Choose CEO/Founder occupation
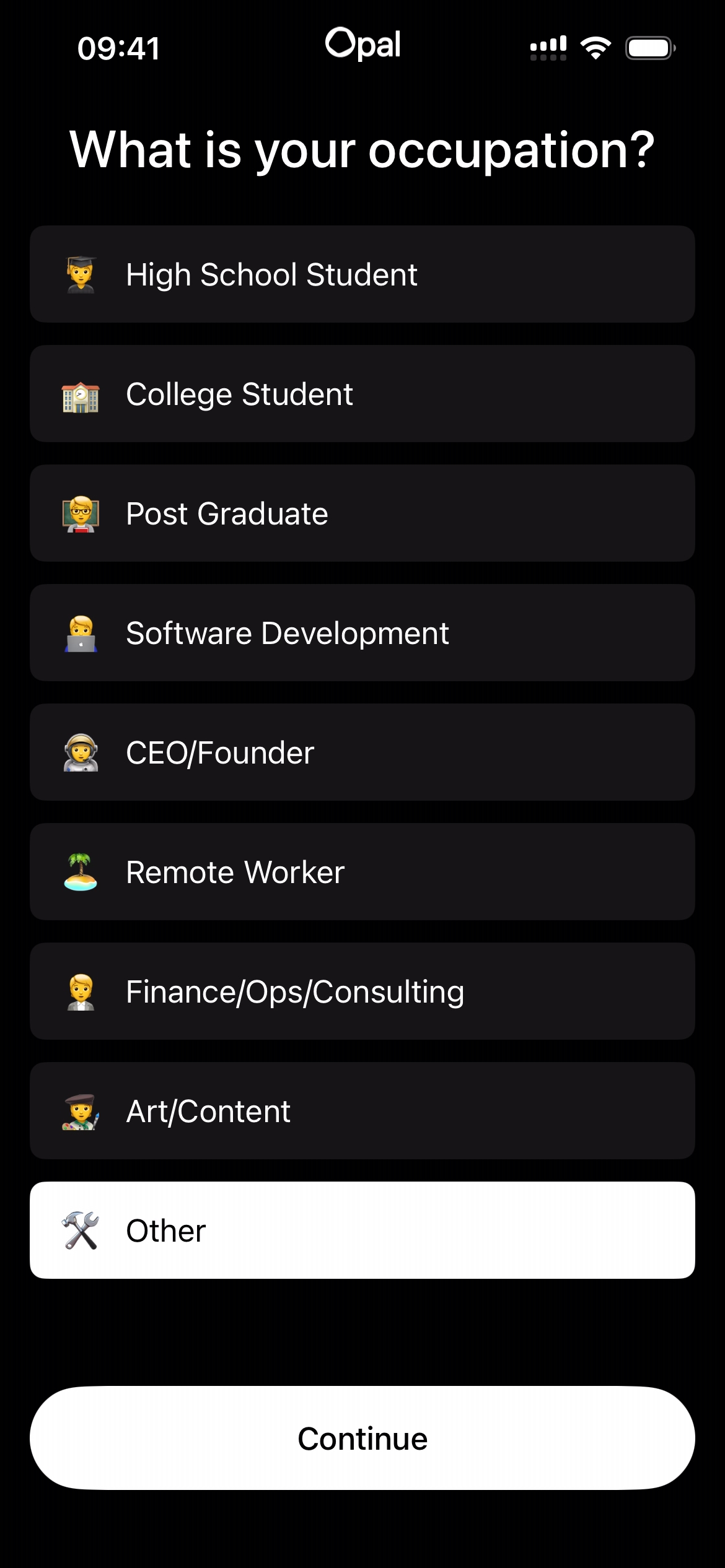The width and height of the screenshot is (725, 1568). [x=362, y=752]
